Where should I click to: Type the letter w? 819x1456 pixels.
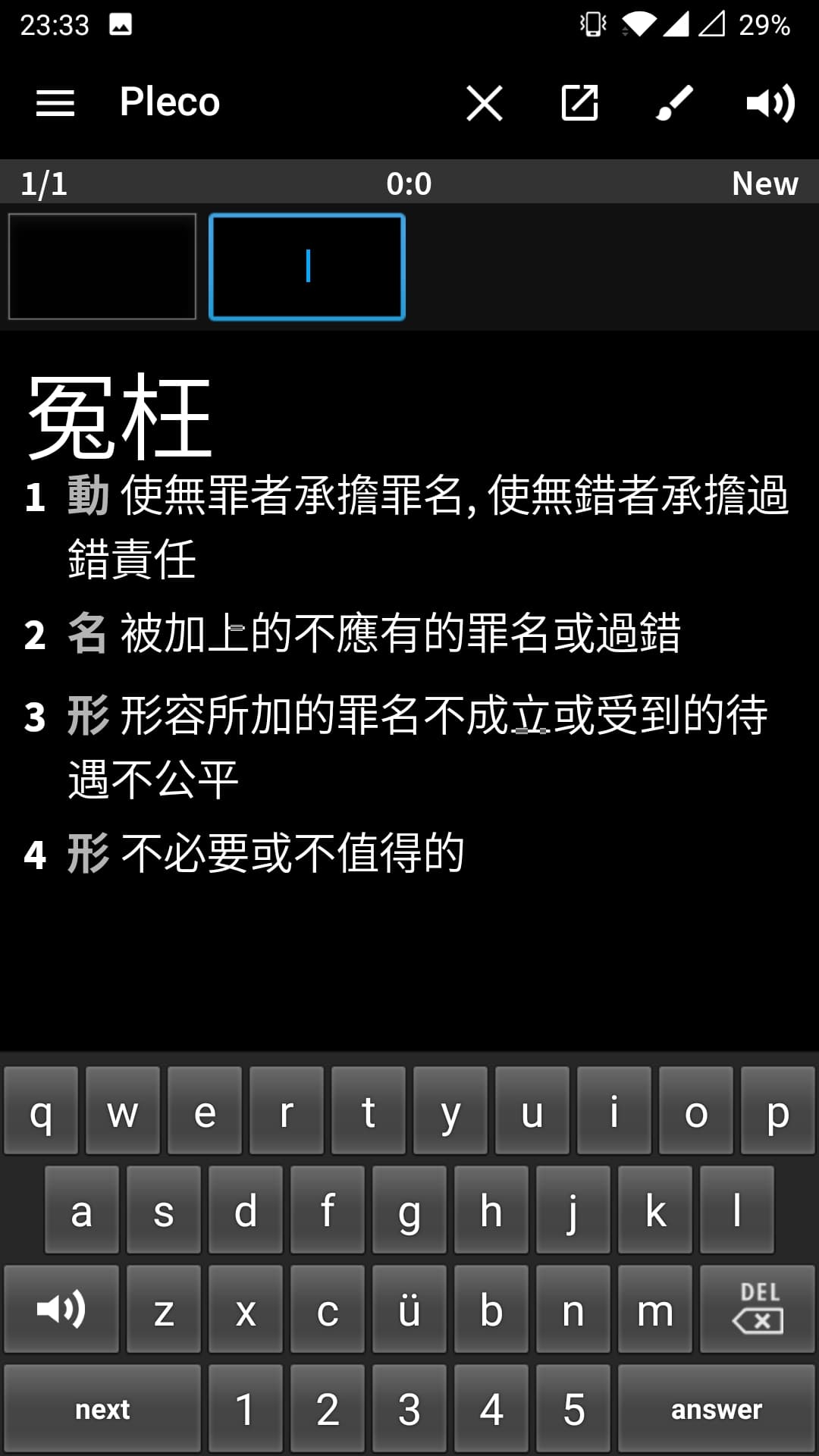123,1111
